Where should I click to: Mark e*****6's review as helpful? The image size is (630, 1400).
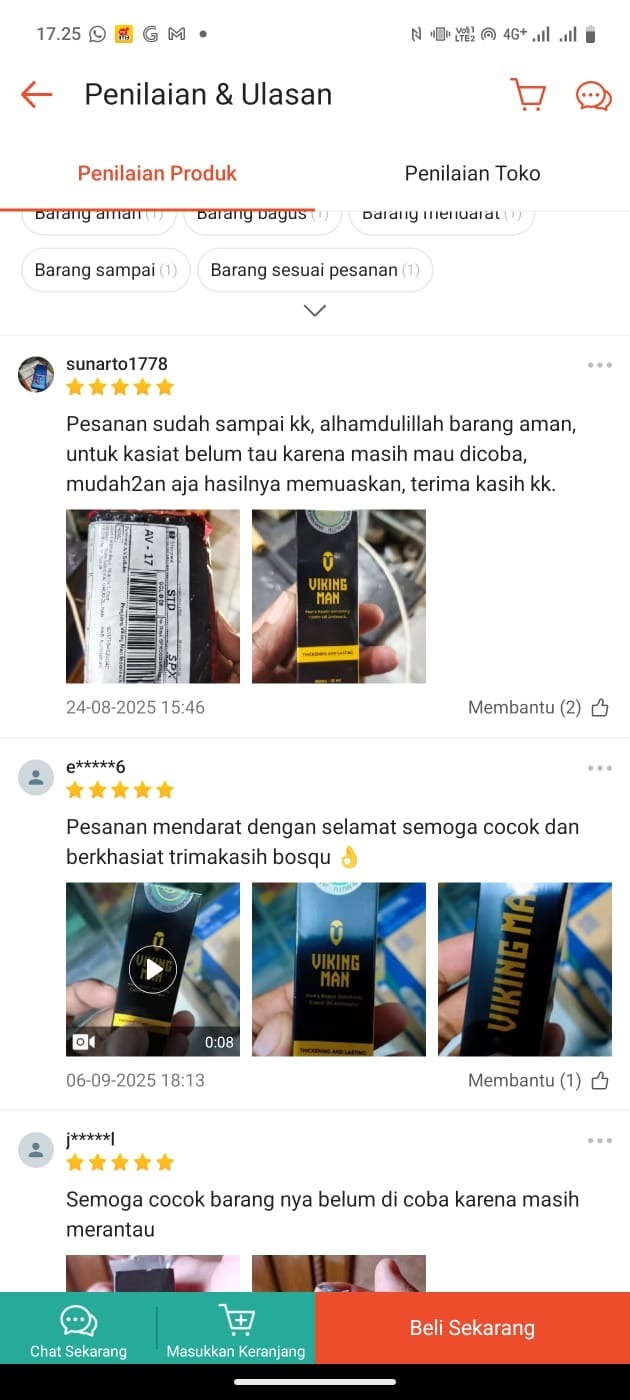coord(599,1081)
